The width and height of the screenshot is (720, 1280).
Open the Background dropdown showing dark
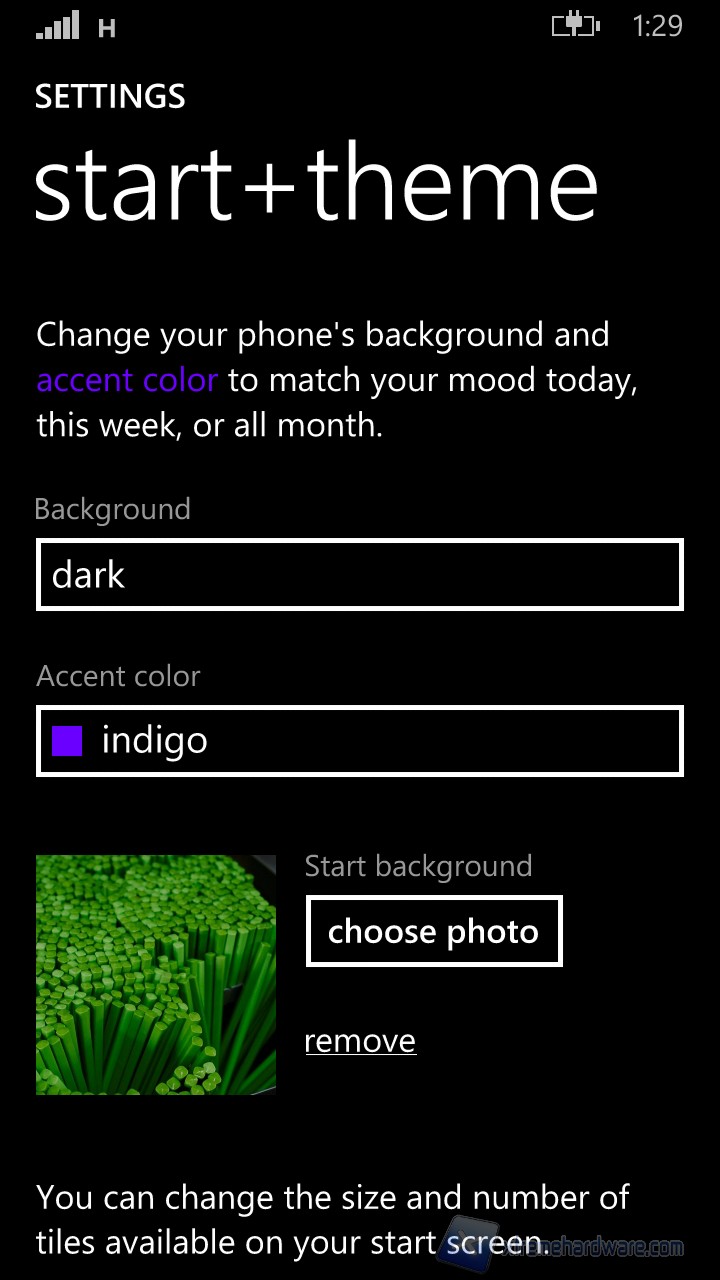coord(360,575)
